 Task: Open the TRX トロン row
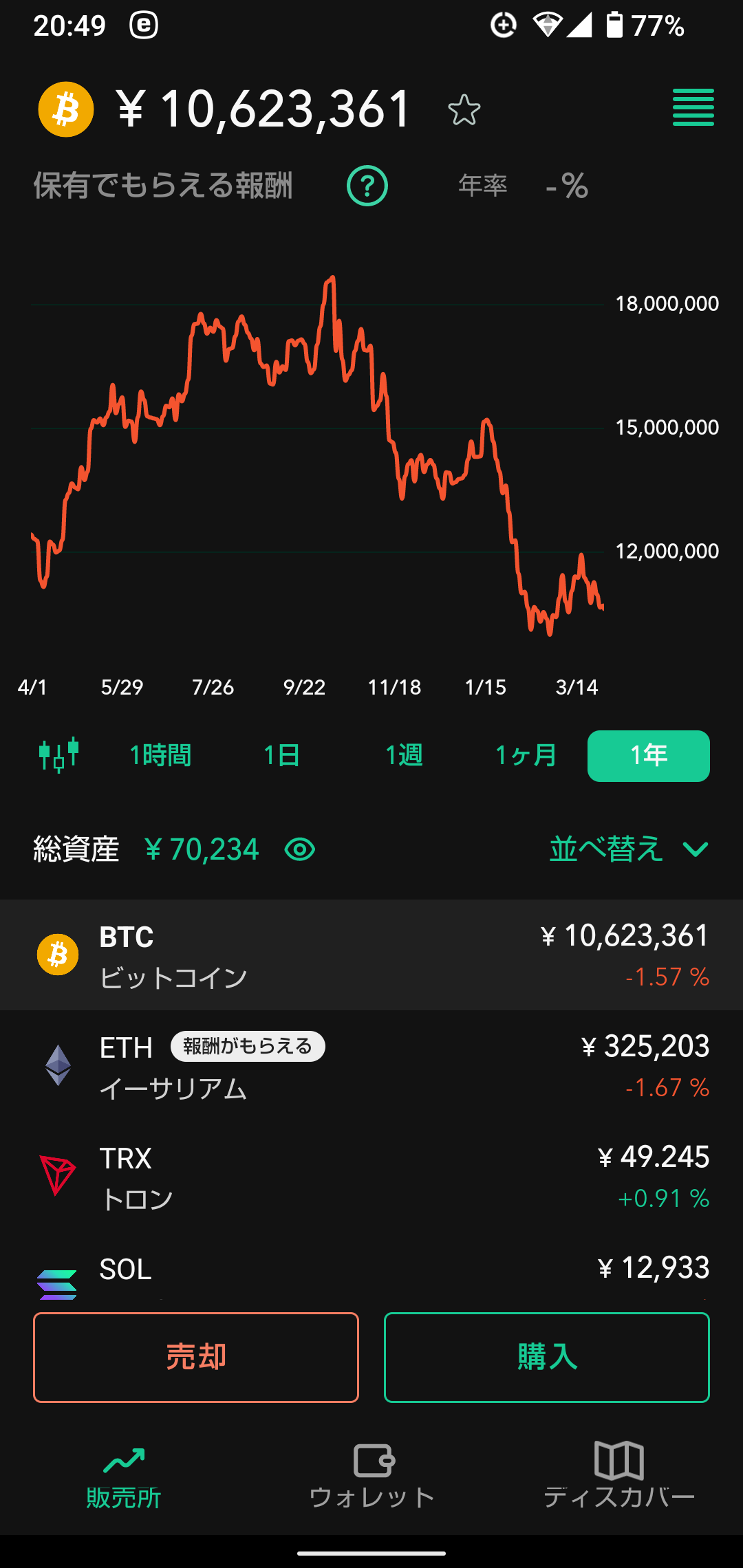[371, 1177]
